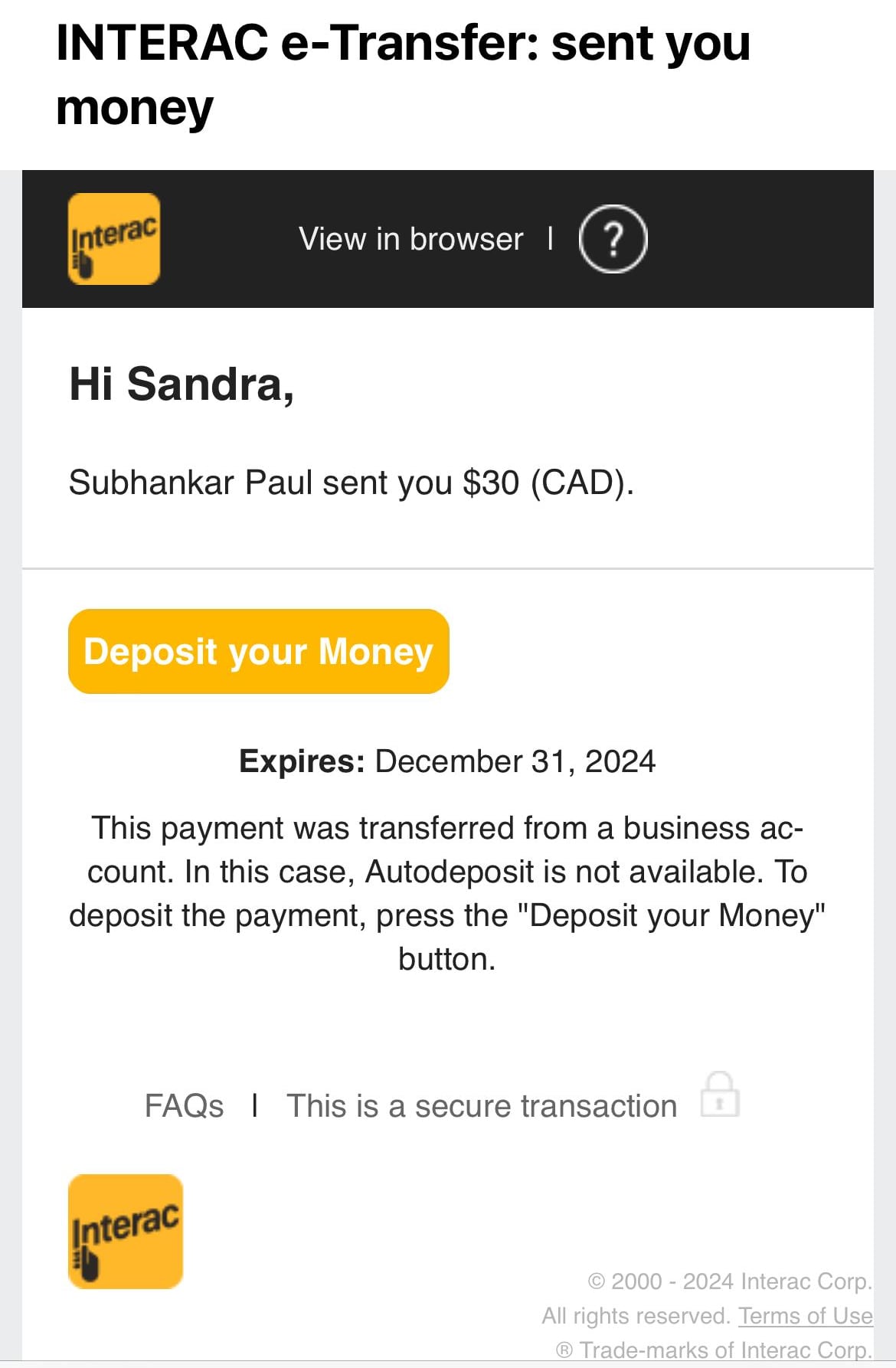Click the Interac logo in the header

tap(113, 238)
